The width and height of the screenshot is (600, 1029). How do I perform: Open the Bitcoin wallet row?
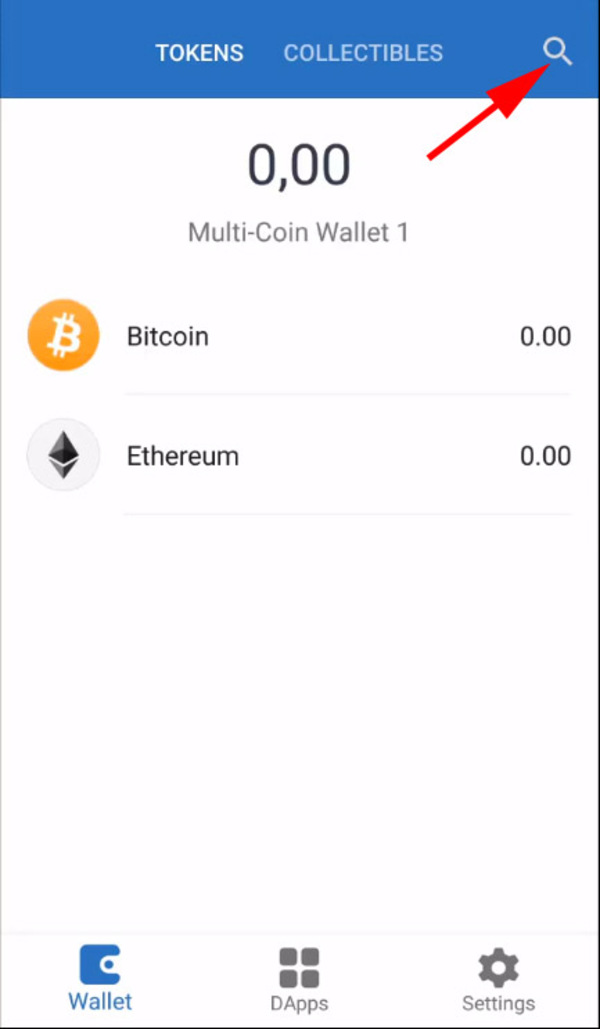[x=300, y=336]
